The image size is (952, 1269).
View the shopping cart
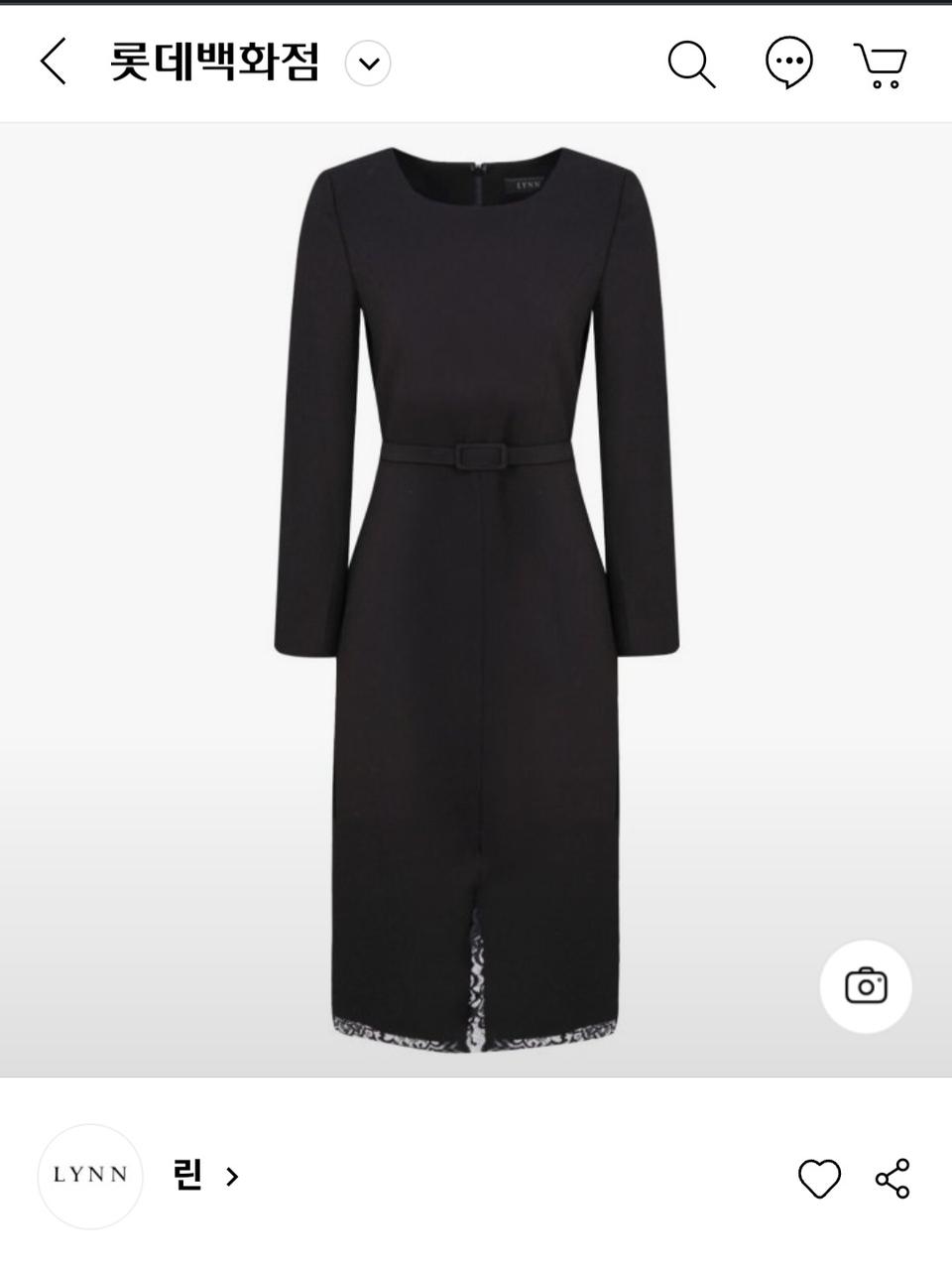pos(881,65)
